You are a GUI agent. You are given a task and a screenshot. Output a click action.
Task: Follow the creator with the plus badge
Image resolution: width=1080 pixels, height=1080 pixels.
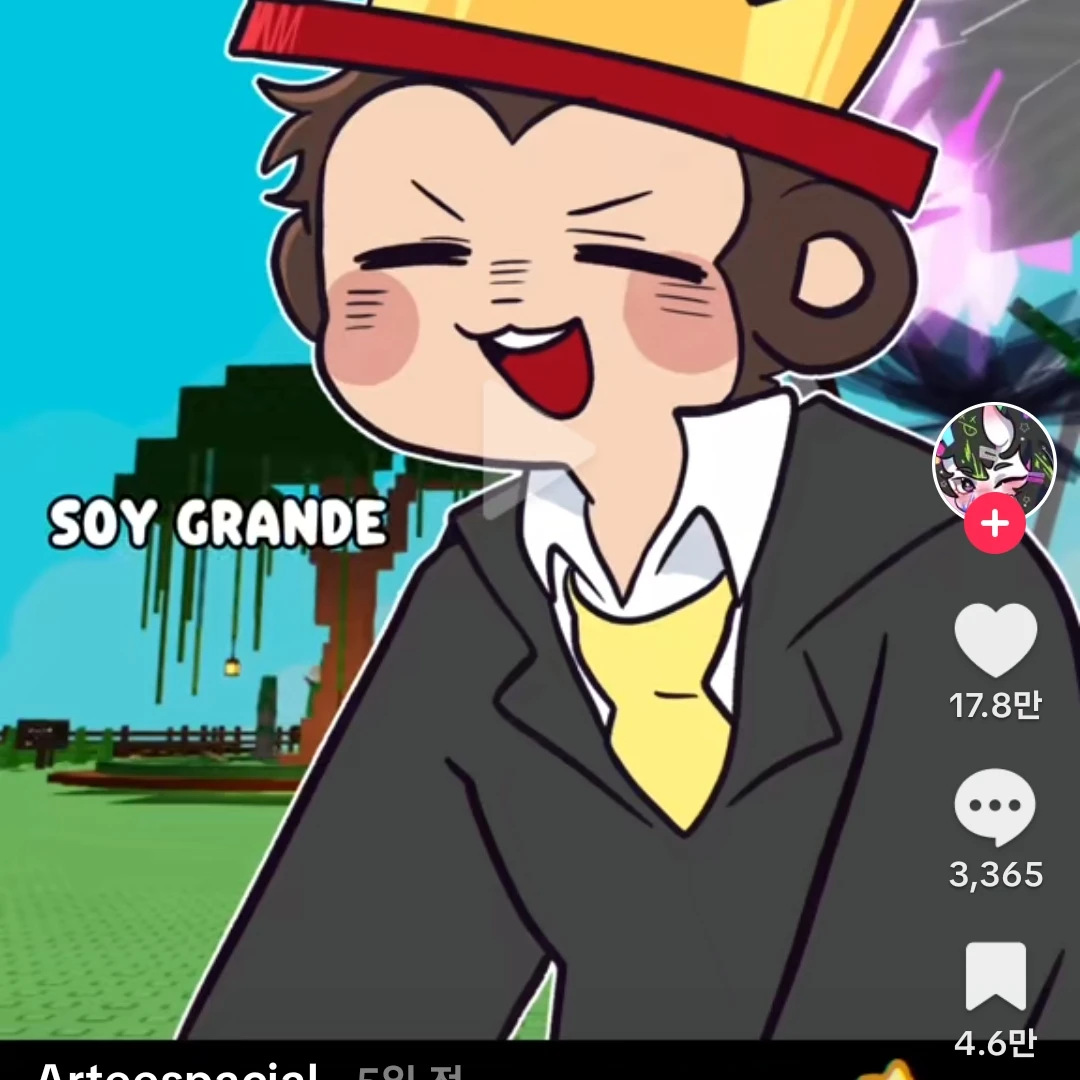click(x=994, y=524)
